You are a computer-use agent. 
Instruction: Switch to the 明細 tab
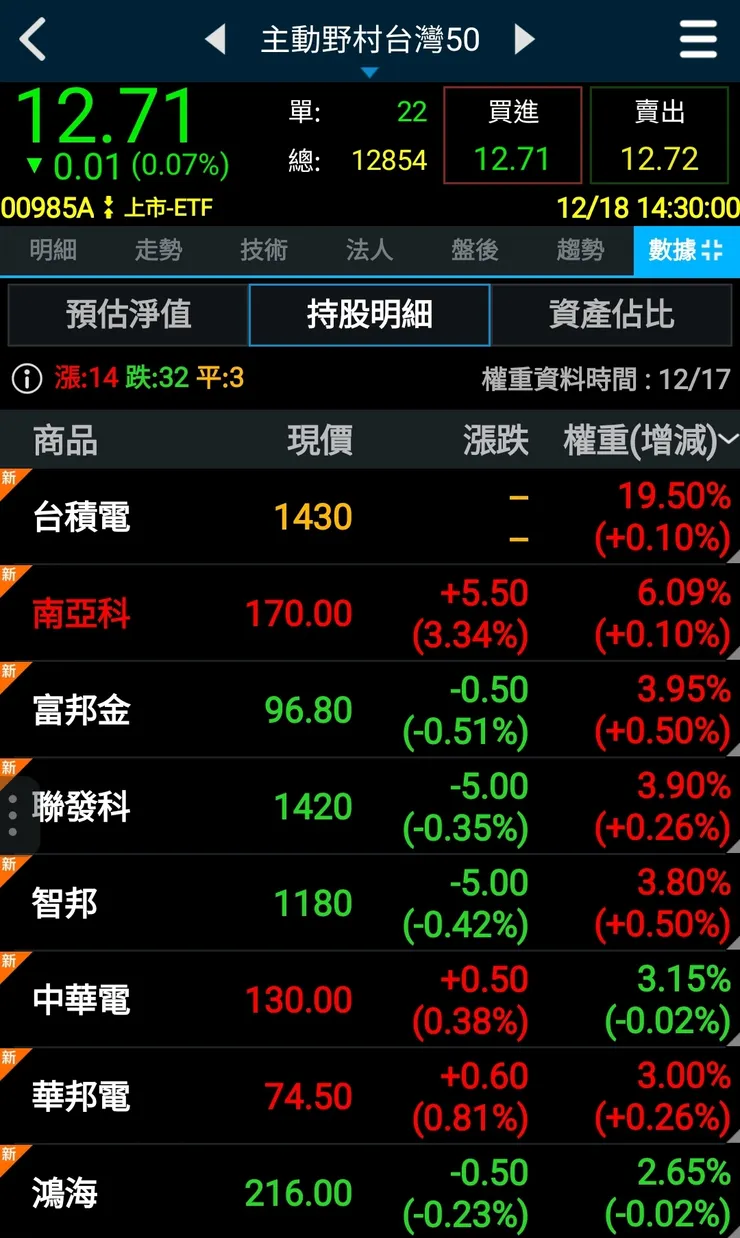(52, 250)
